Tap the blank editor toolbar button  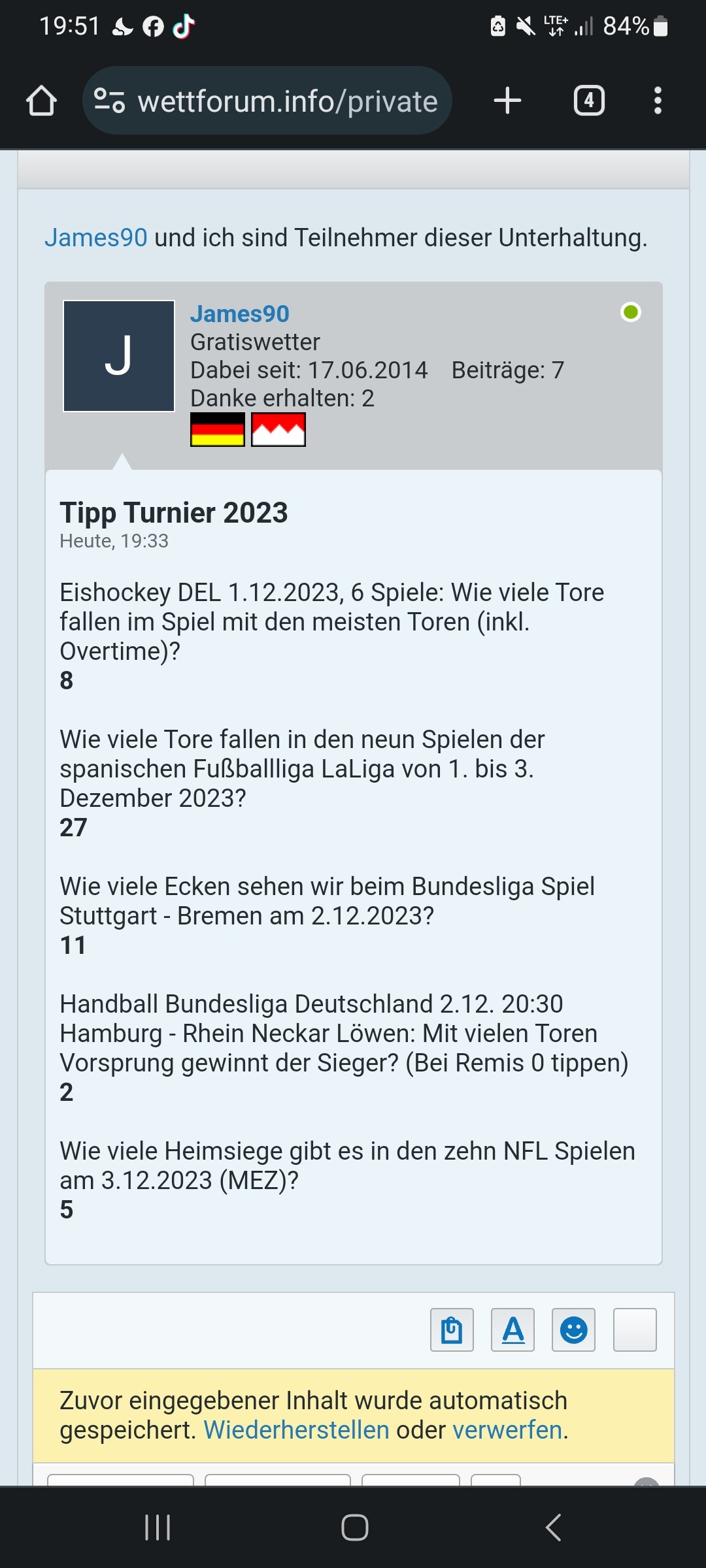tap(635, 1330)
